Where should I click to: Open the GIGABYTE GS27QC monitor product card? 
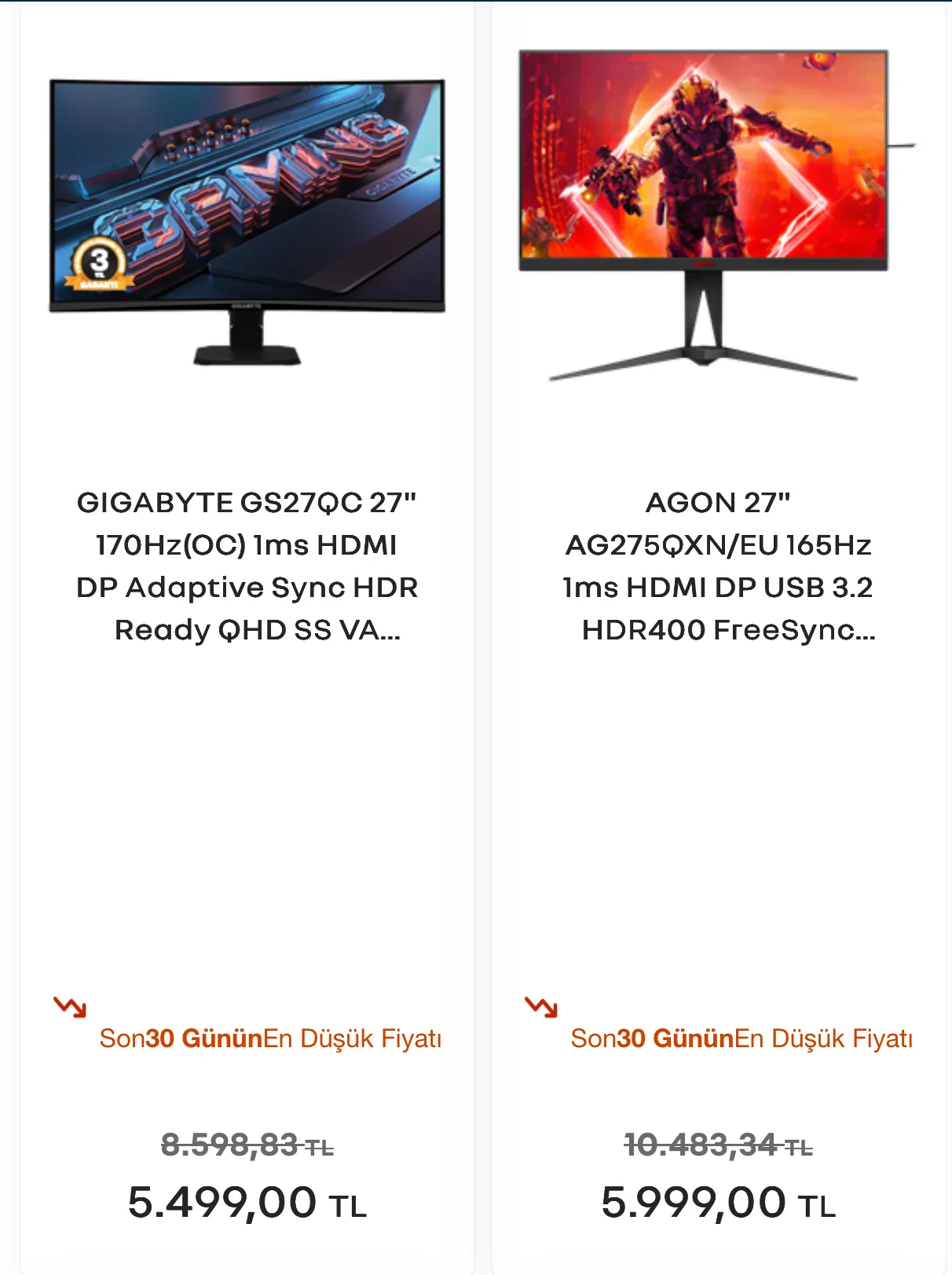247,566
